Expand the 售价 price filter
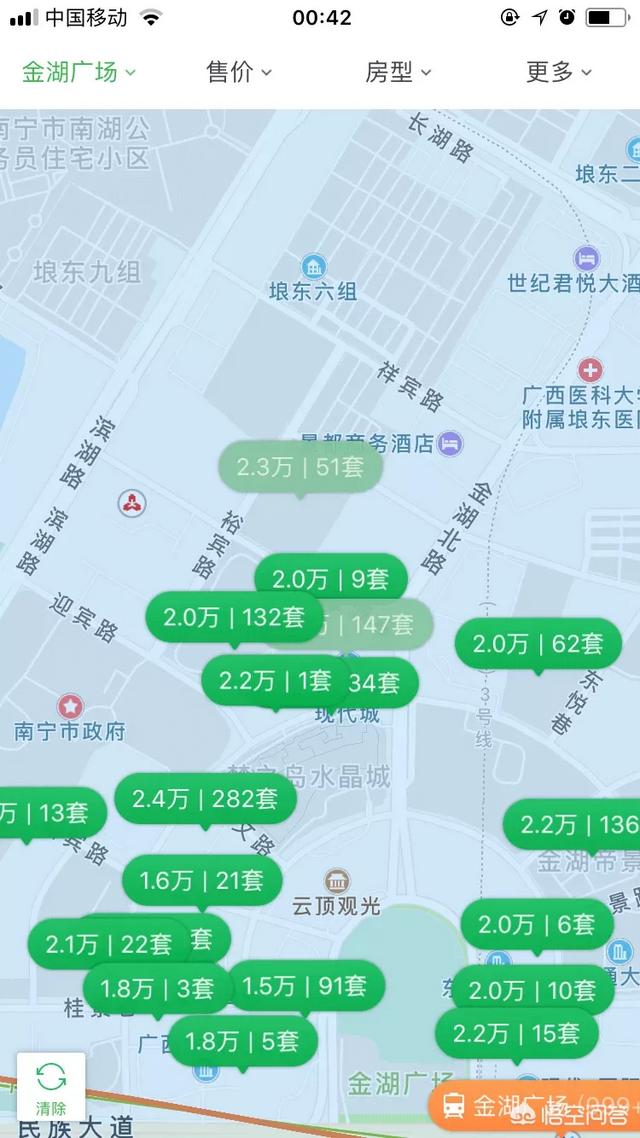640x1138 pixels. coord(239,72)
